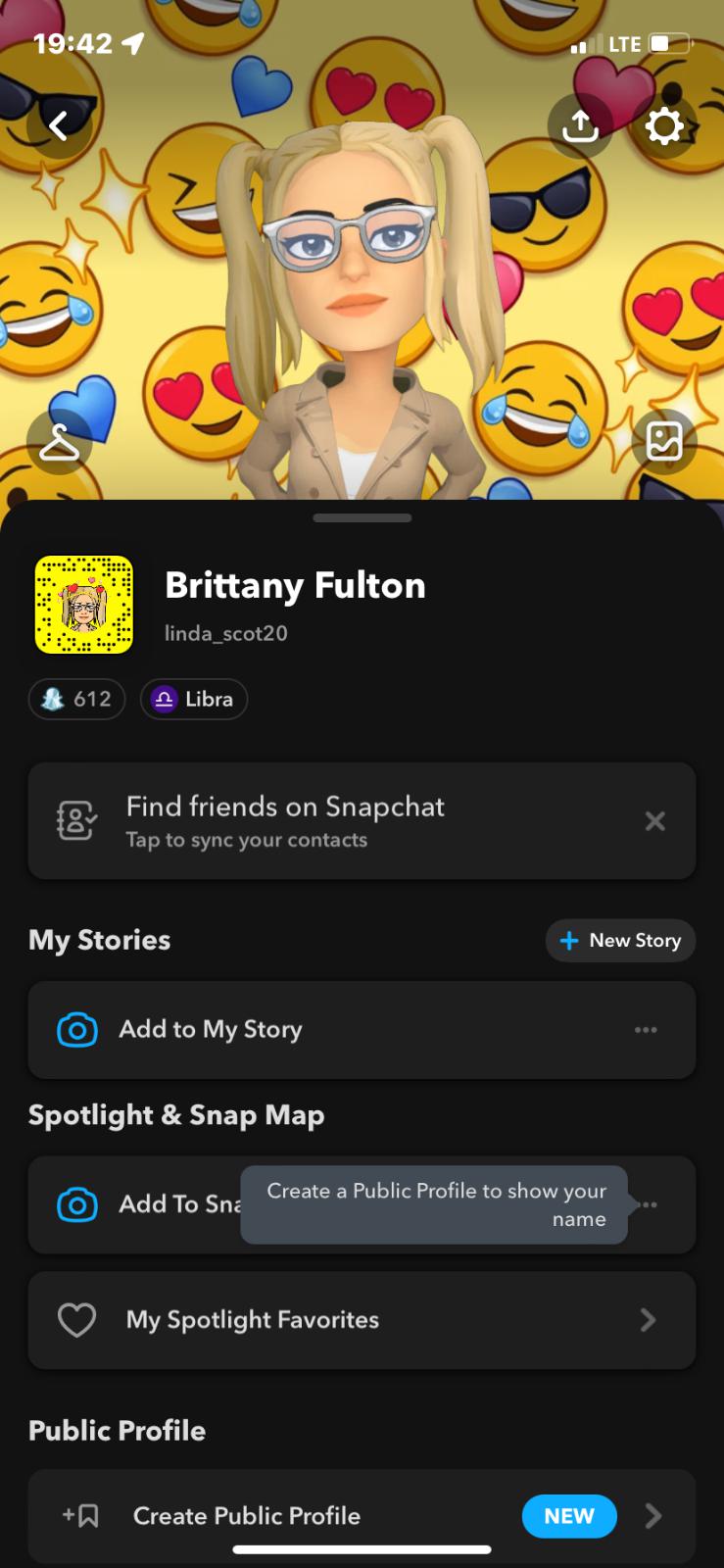View the 612 Snap score
The image size is (724, 1568).
[x=76, y=699]
